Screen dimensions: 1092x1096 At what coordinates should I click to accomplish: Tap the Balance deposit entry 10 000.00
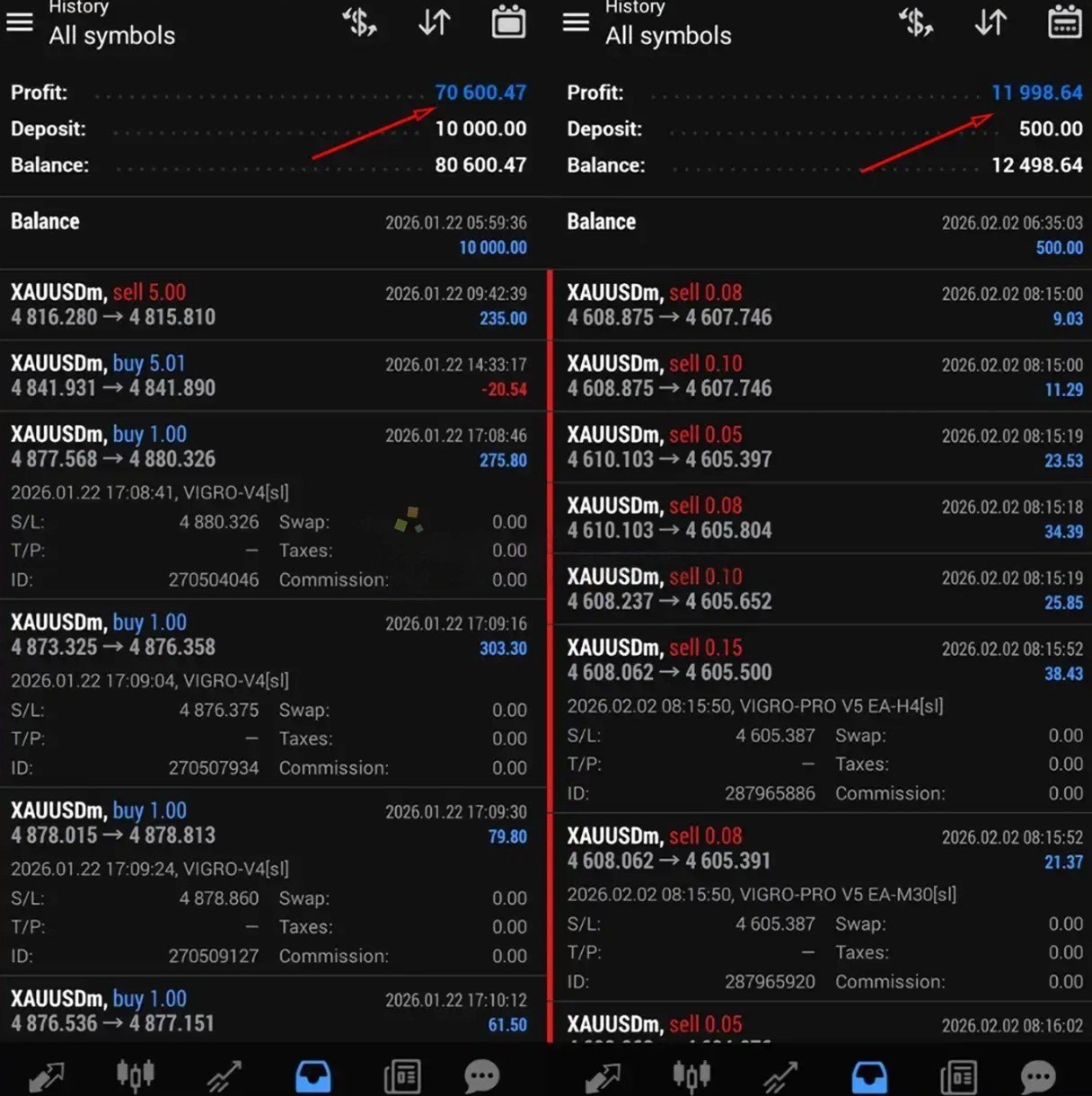tap(269, 232)
